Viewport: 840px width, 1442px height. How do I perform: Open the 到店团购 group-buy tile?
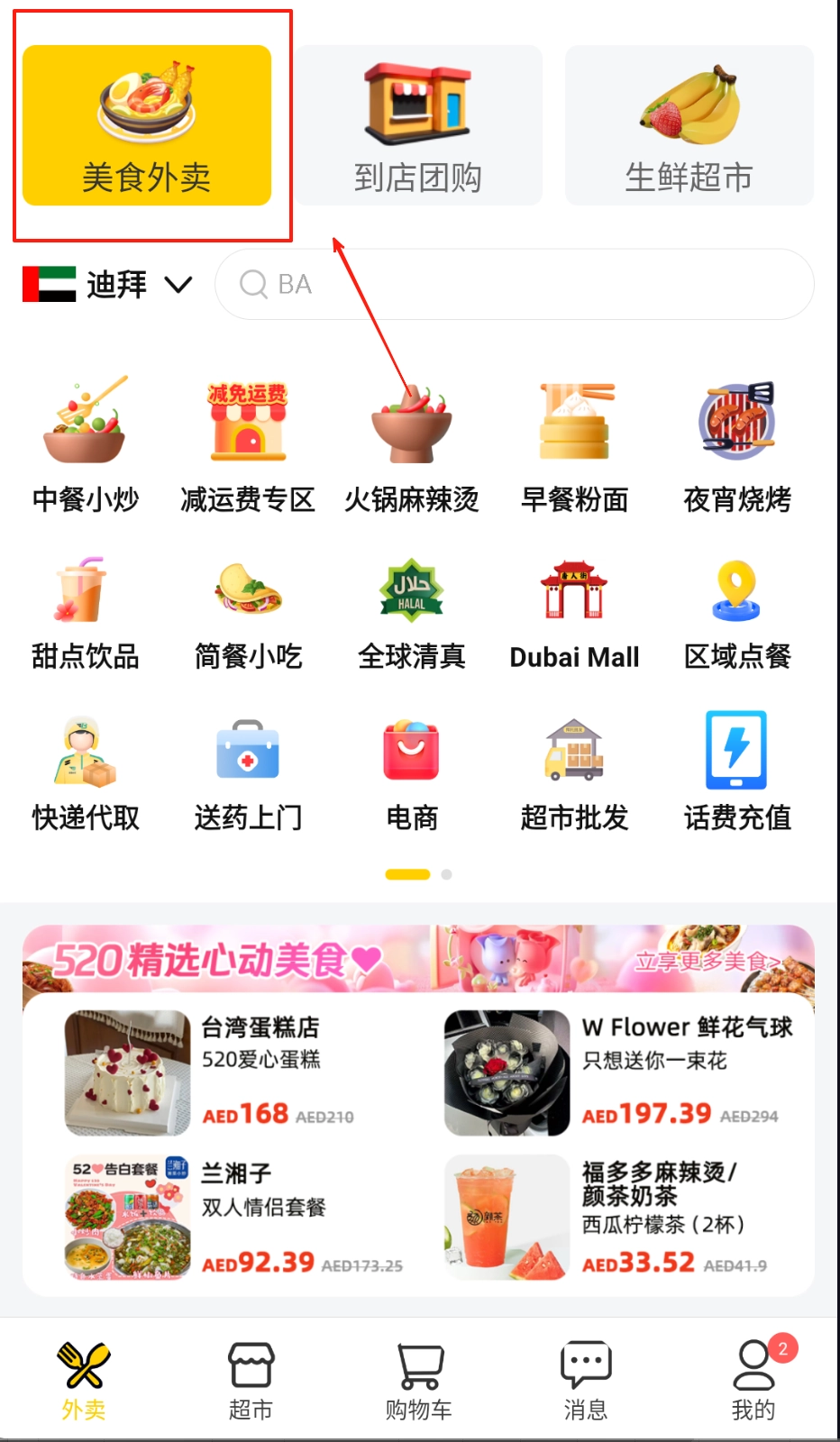pyautogui.click(x=418, y=125)
